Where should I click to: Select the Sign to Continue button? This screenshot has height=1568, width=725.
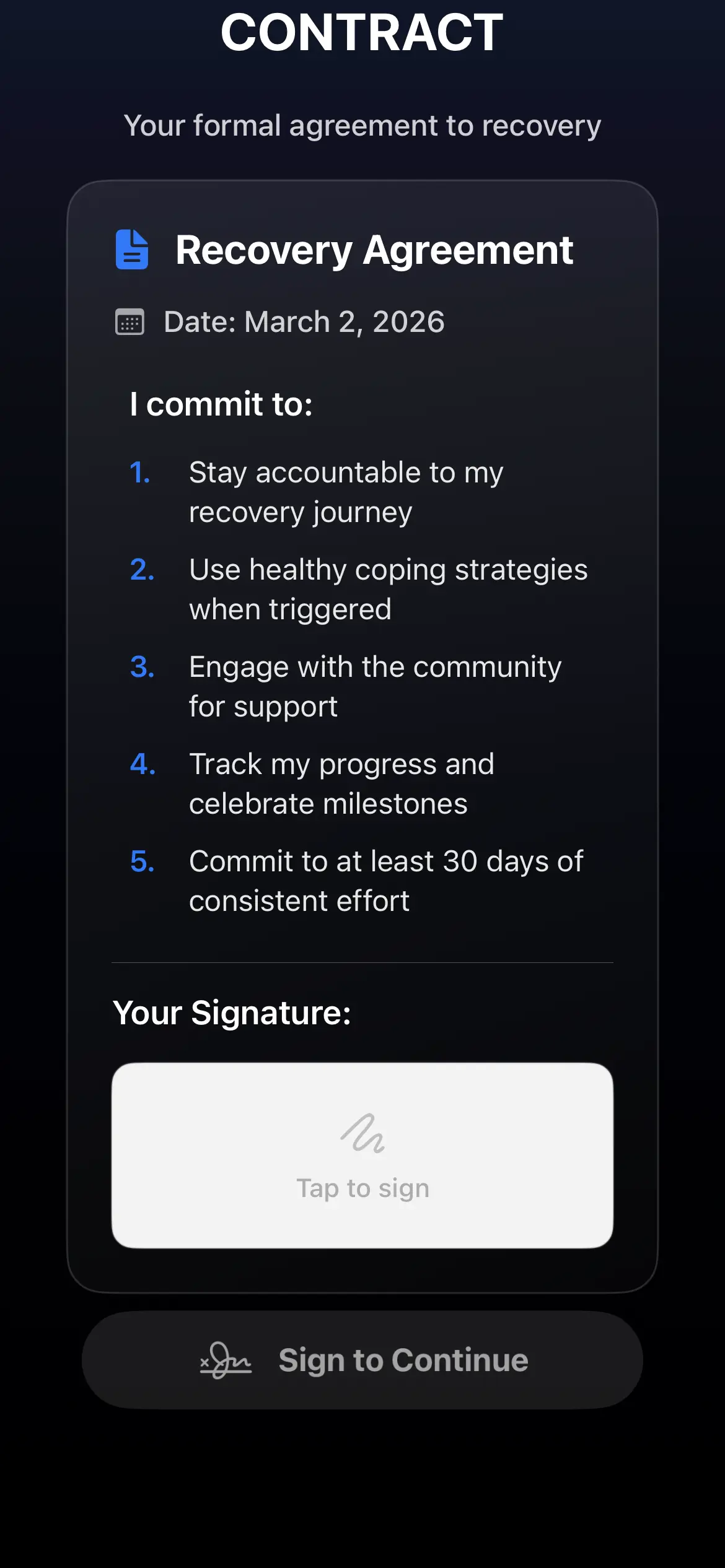point(362,1360)
